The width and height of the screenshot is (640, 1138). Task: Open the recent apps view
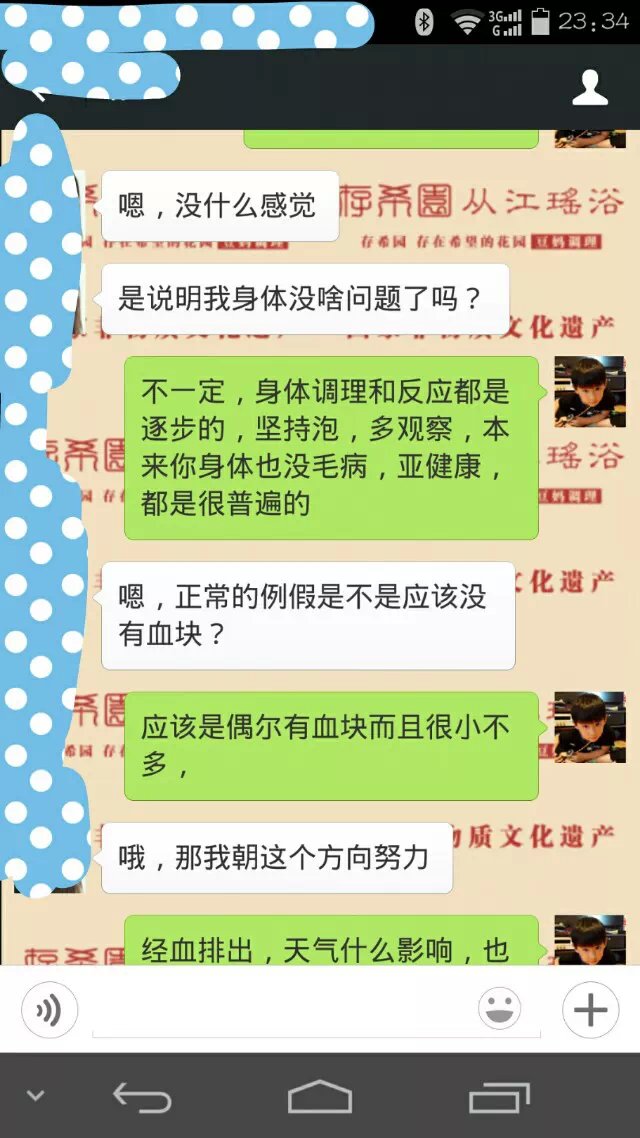(499, 1097)
